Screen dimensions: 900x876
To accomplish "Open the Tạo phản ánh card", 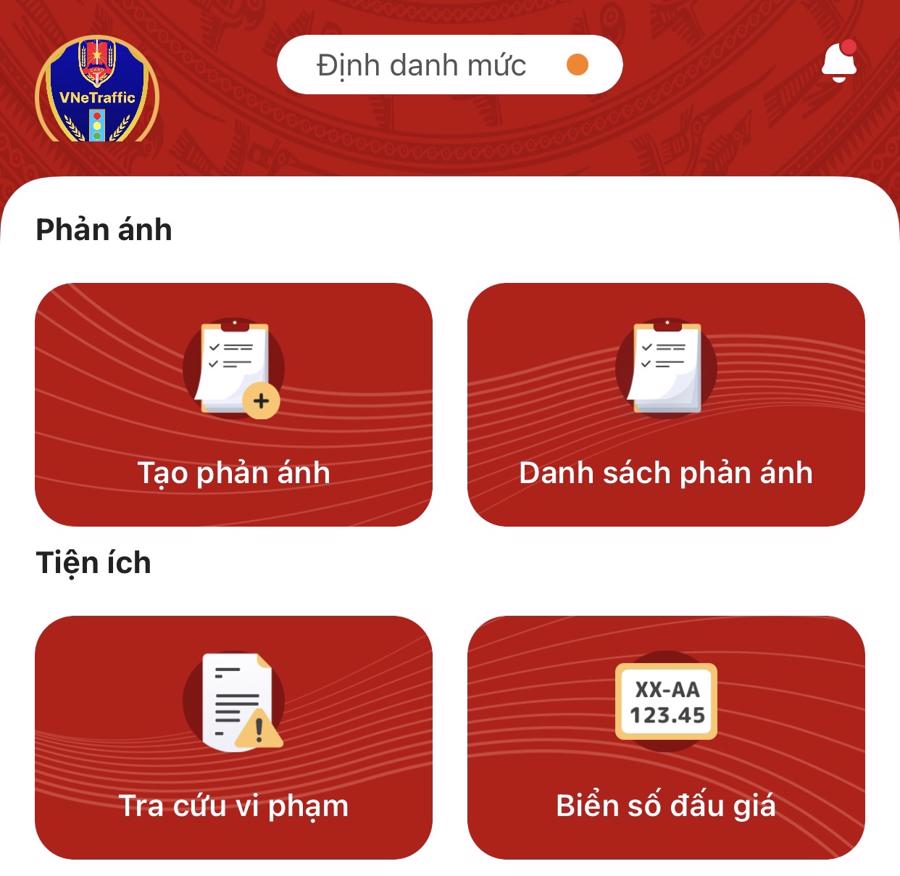I will pyautogui.click(x=233, y=404).
